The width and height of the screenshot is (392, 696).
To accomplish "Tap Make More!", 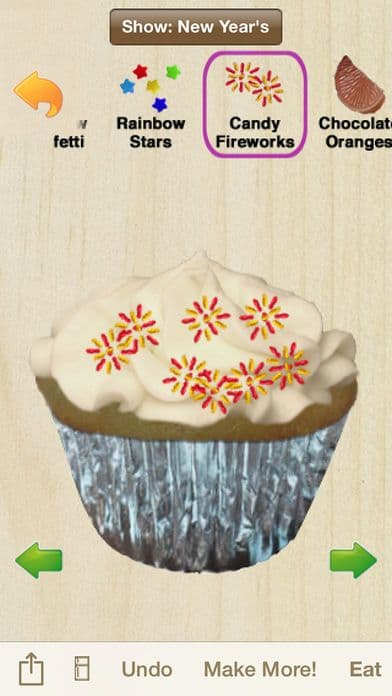I will (260, 669).
